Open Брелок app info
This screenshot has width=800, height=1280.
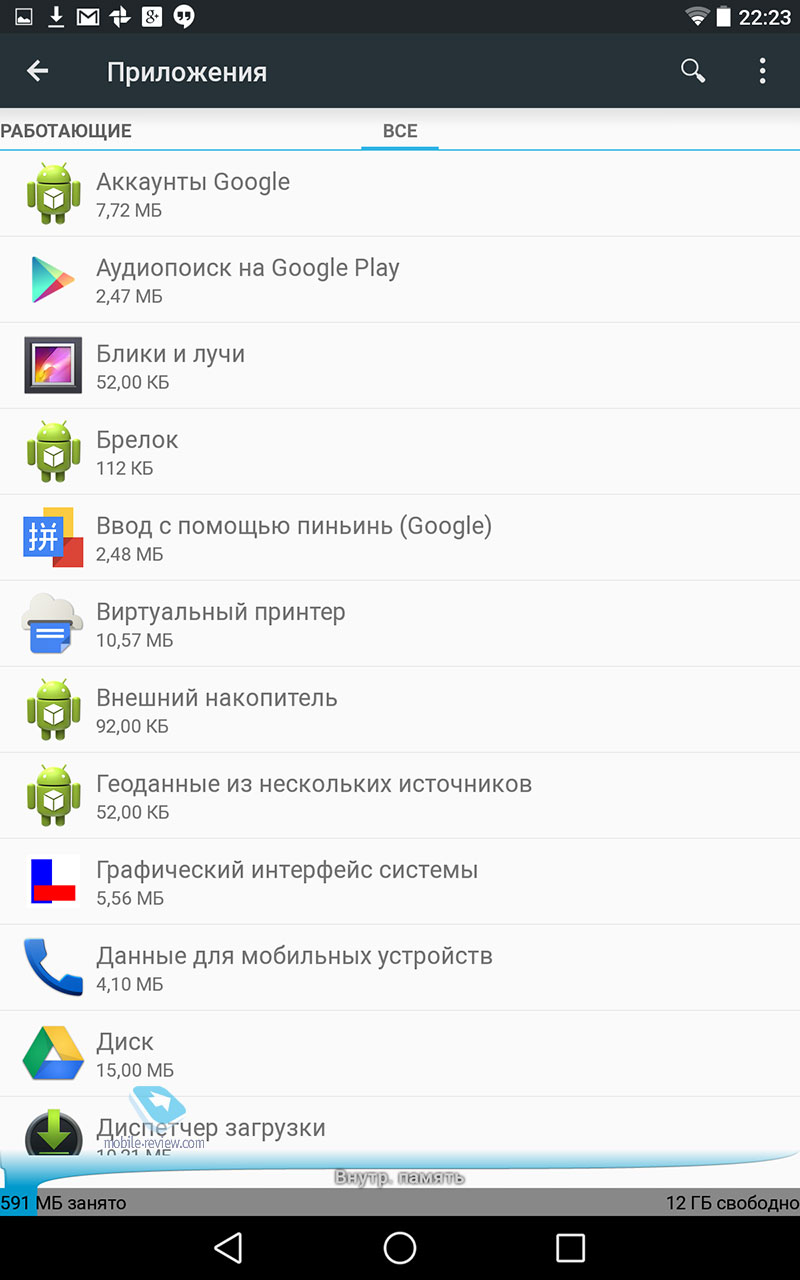tap(400, 452)
